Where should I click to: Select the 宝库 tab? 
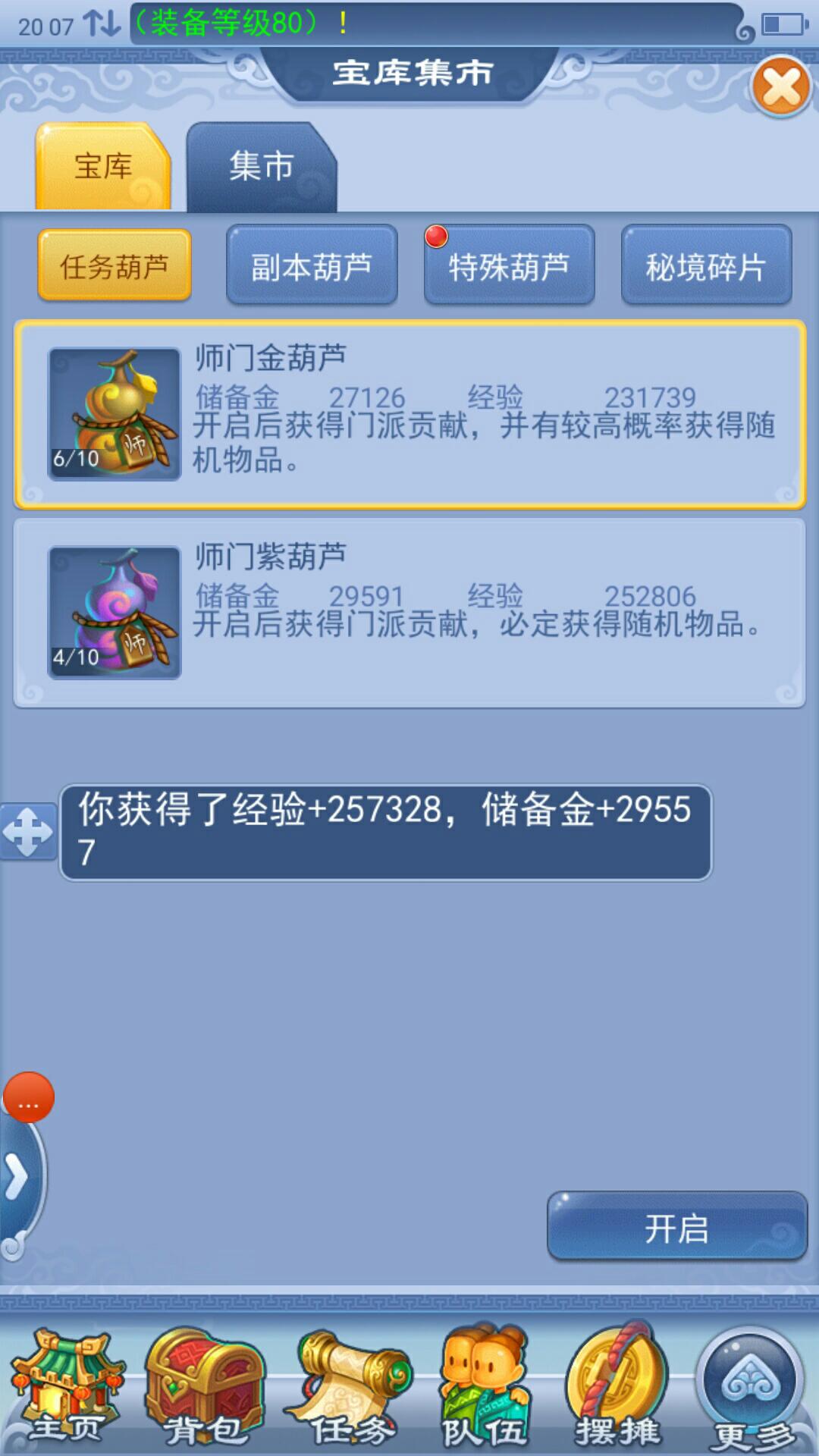103,167
